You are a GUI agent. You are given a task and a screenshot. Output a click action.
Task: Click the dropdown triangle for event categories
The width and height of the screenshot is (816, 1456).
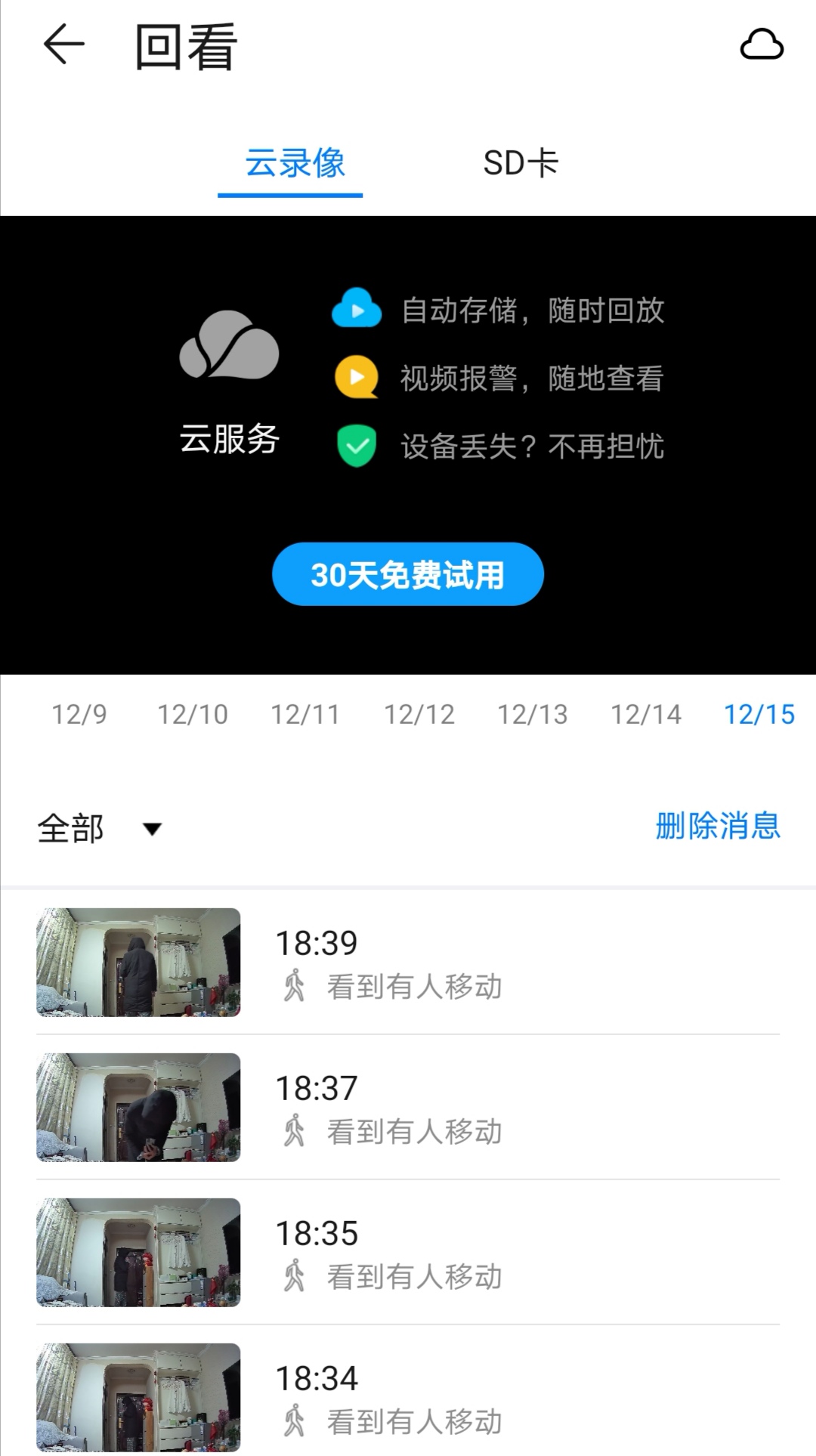click(151, 830)
